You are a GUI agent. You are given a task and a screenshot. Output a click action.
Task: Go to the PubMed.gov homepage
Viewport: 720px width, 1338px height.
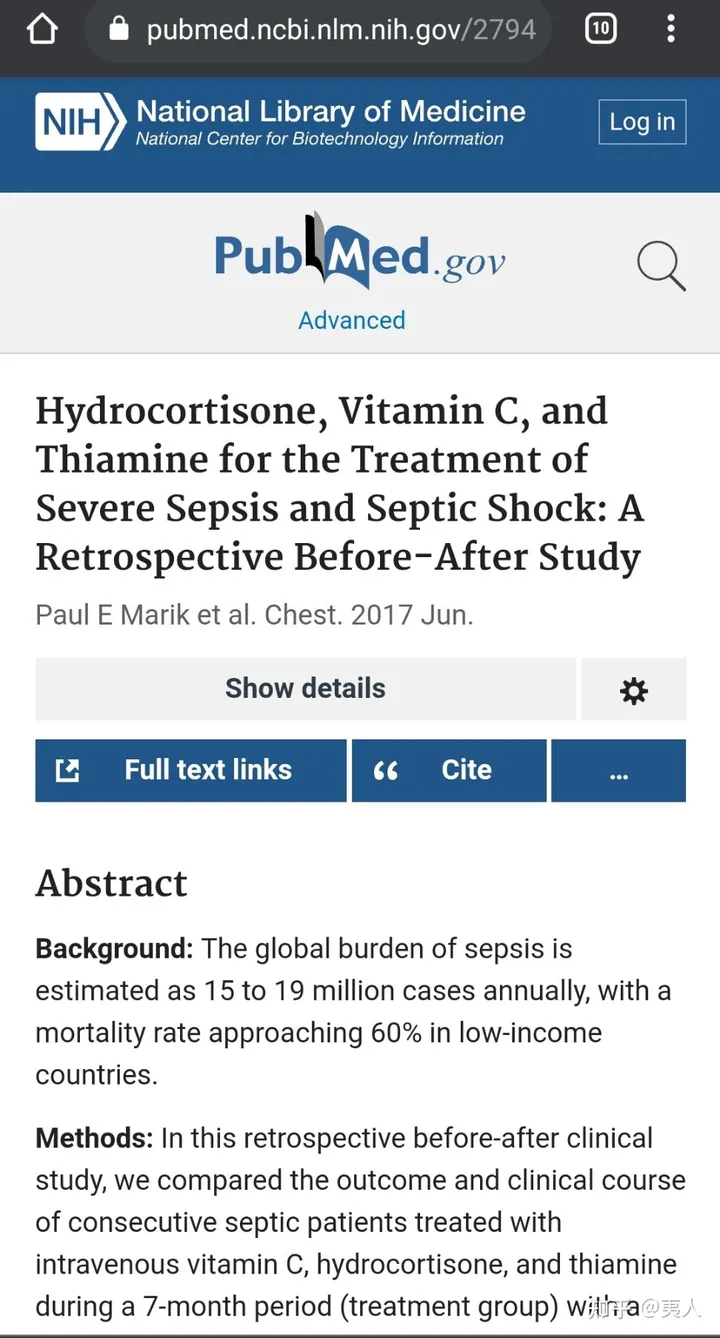(360, 254)
